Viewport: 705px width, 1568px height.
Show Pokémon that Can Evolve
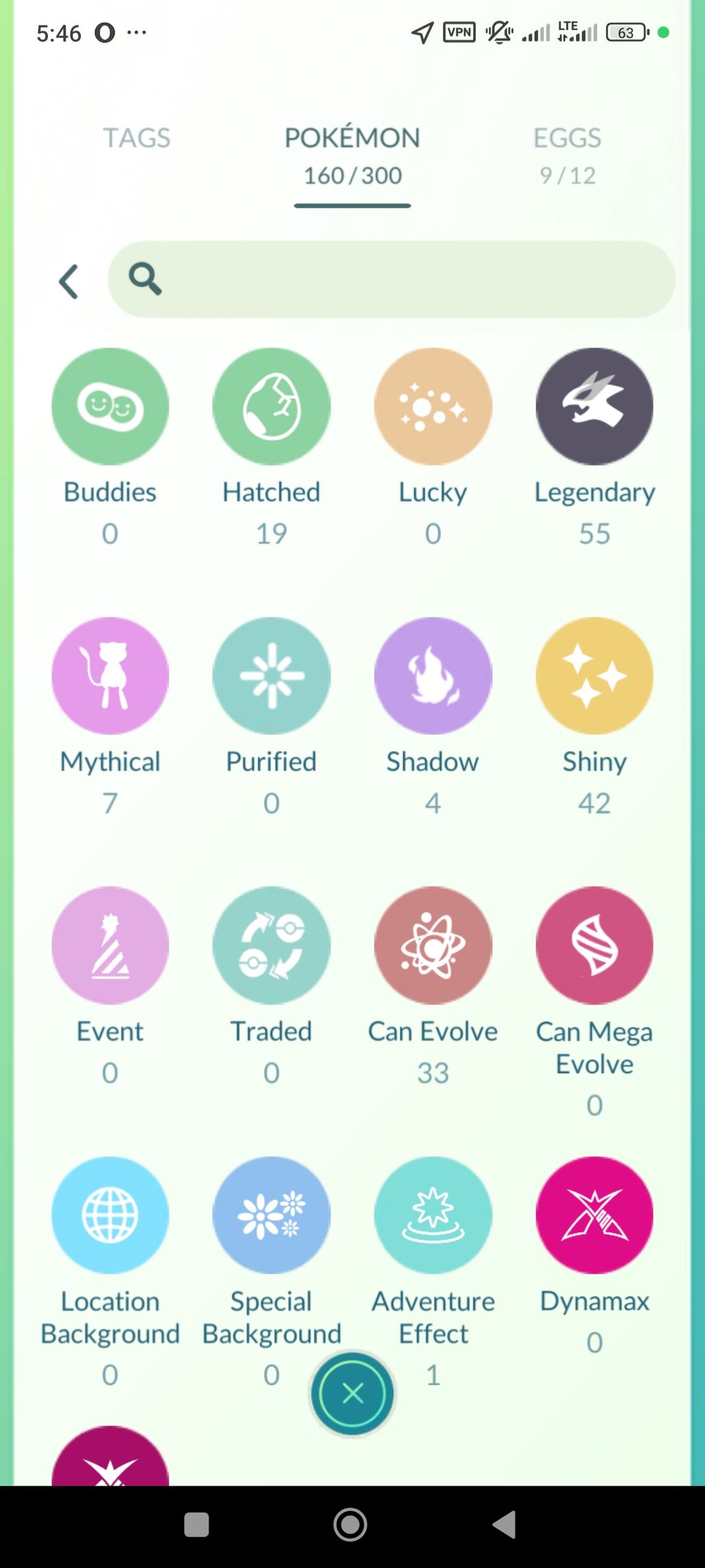[x=433, y=946]
